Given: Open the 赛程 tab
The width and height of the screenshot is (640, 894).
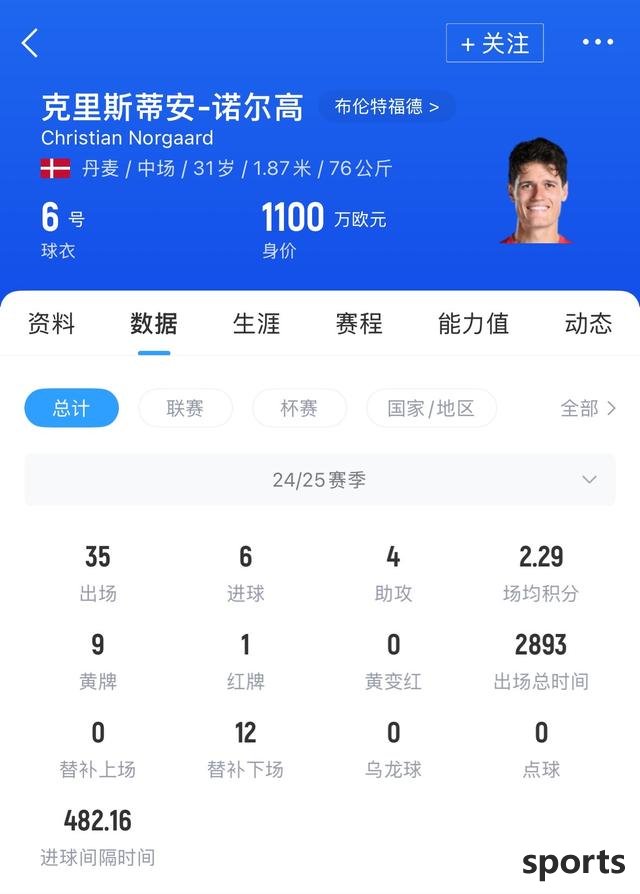Looking at the screenshot, I should 359,323.
